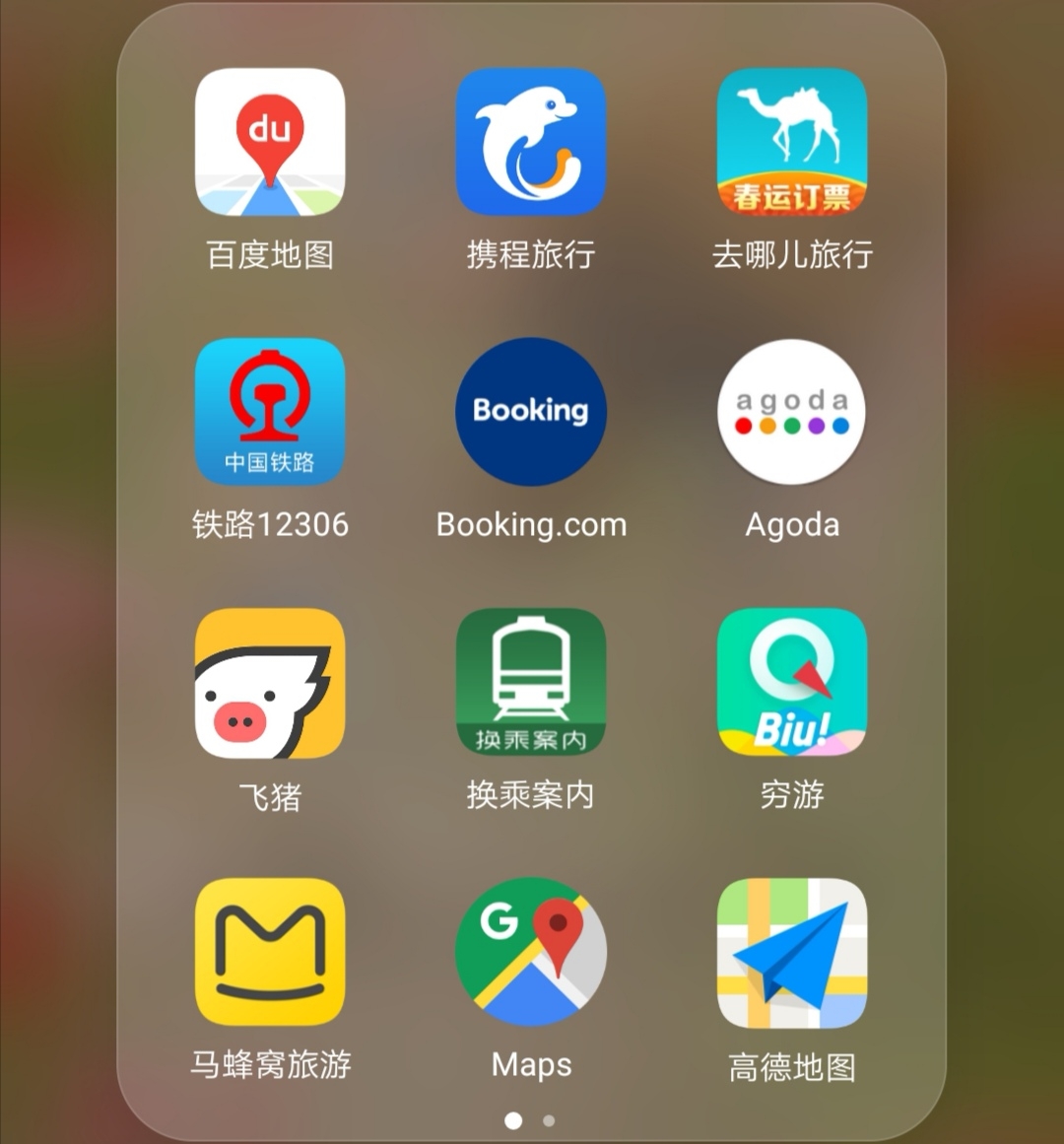This screenshot has width=1064, height=1144.
Task: Open Google Maps
Action: click(531, 953)
